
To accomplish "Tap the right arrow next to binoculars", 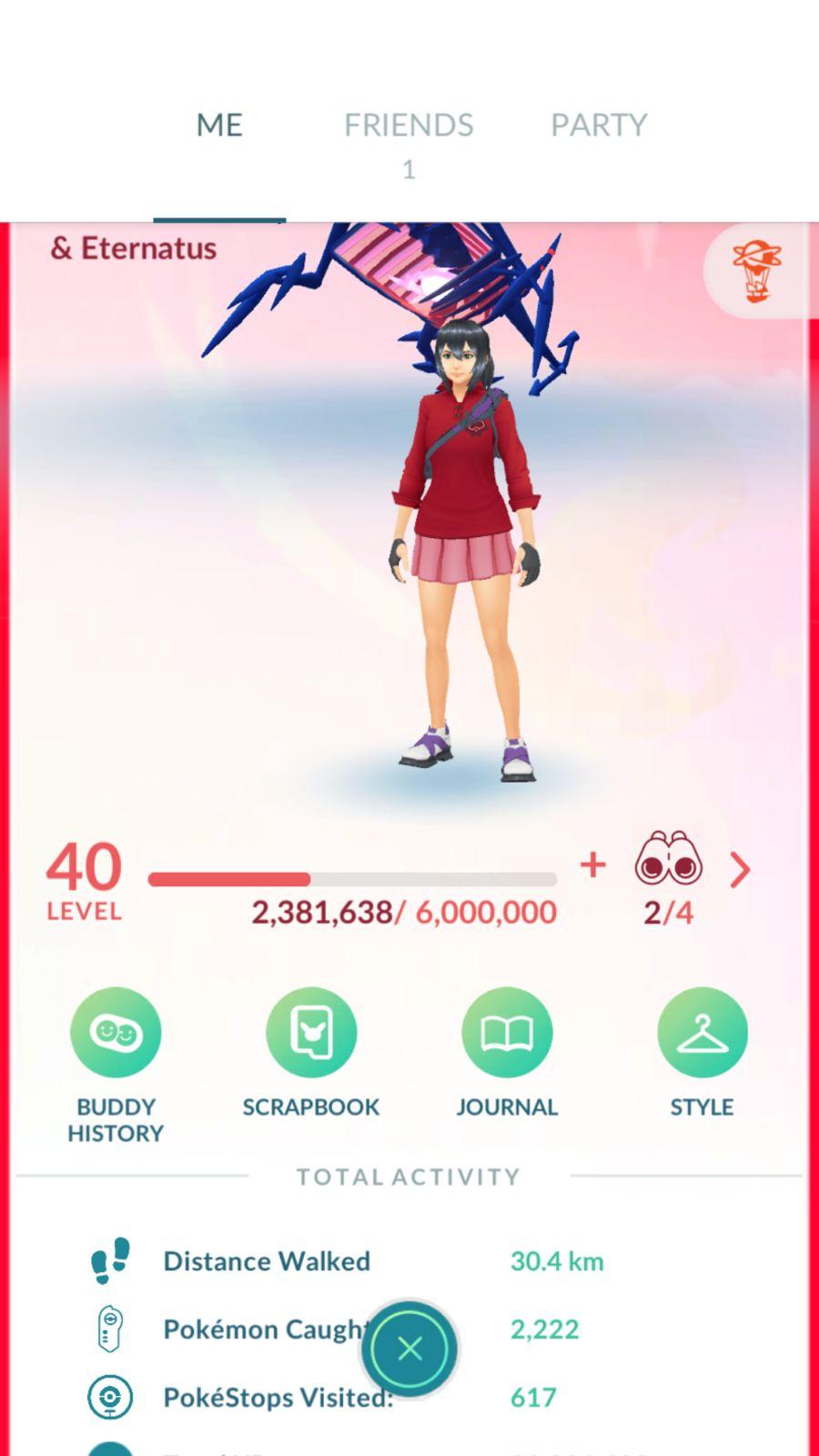I will tap(741, 870).
